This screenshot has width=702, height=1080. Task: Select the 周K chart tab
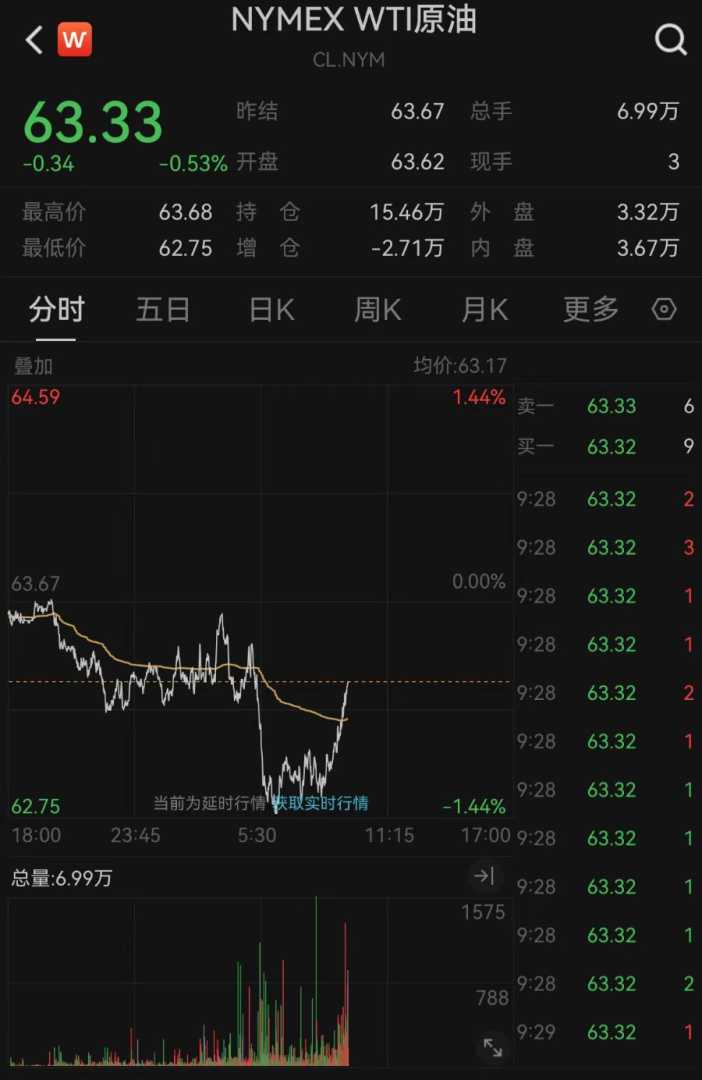tap(377, 310)
